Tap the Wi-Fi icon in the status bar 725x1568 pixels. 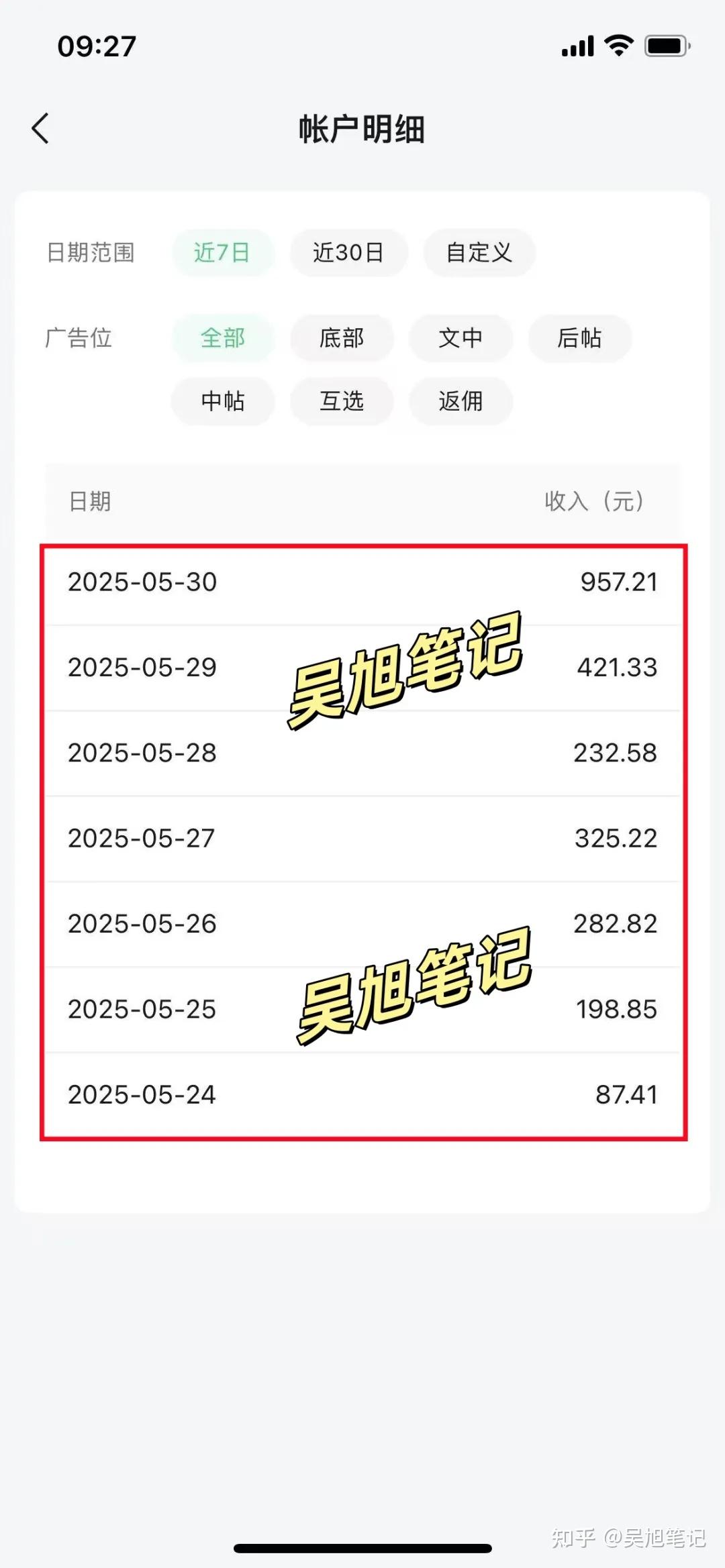coord(619,46)
